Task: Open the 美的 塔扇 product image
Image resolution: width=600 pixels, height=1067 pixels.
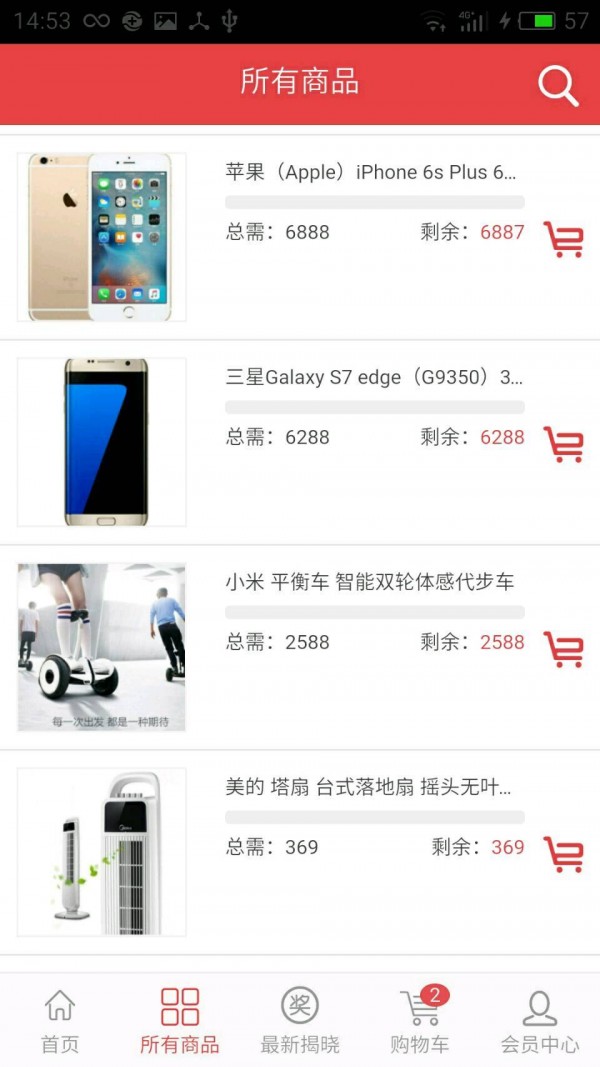Action: coord(102,852)
